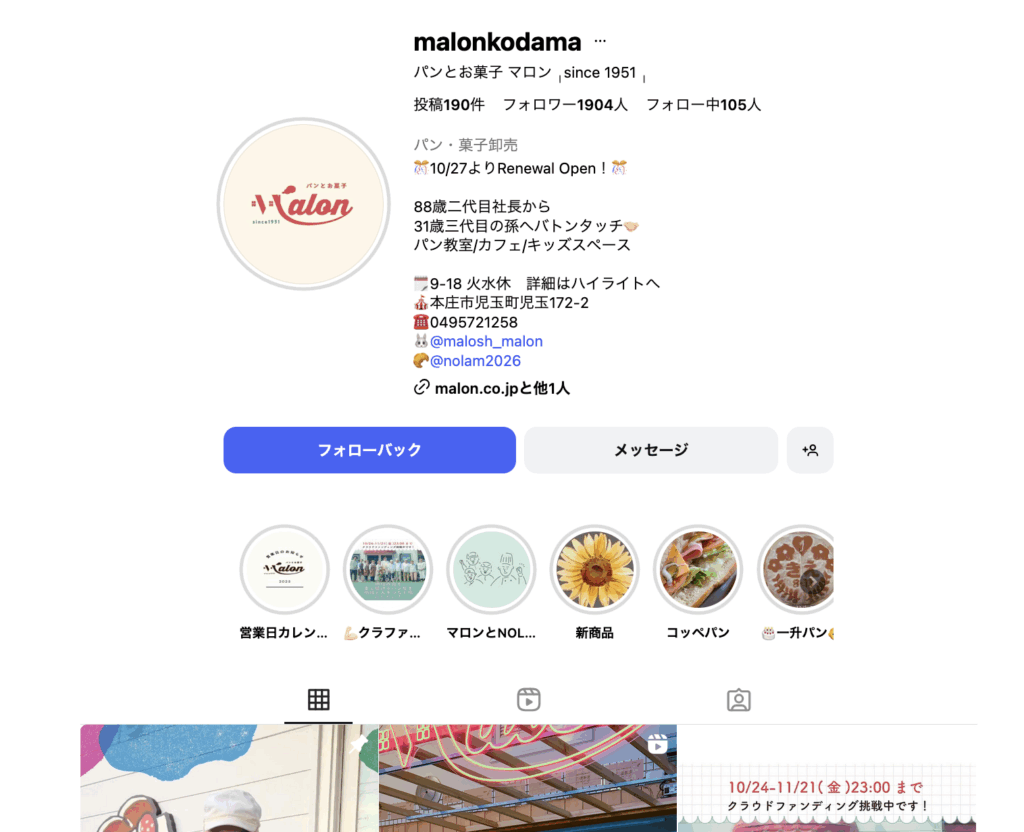1024x832 pixels.
Task: Open the 一升パン highlight
Action: [797, 570]
